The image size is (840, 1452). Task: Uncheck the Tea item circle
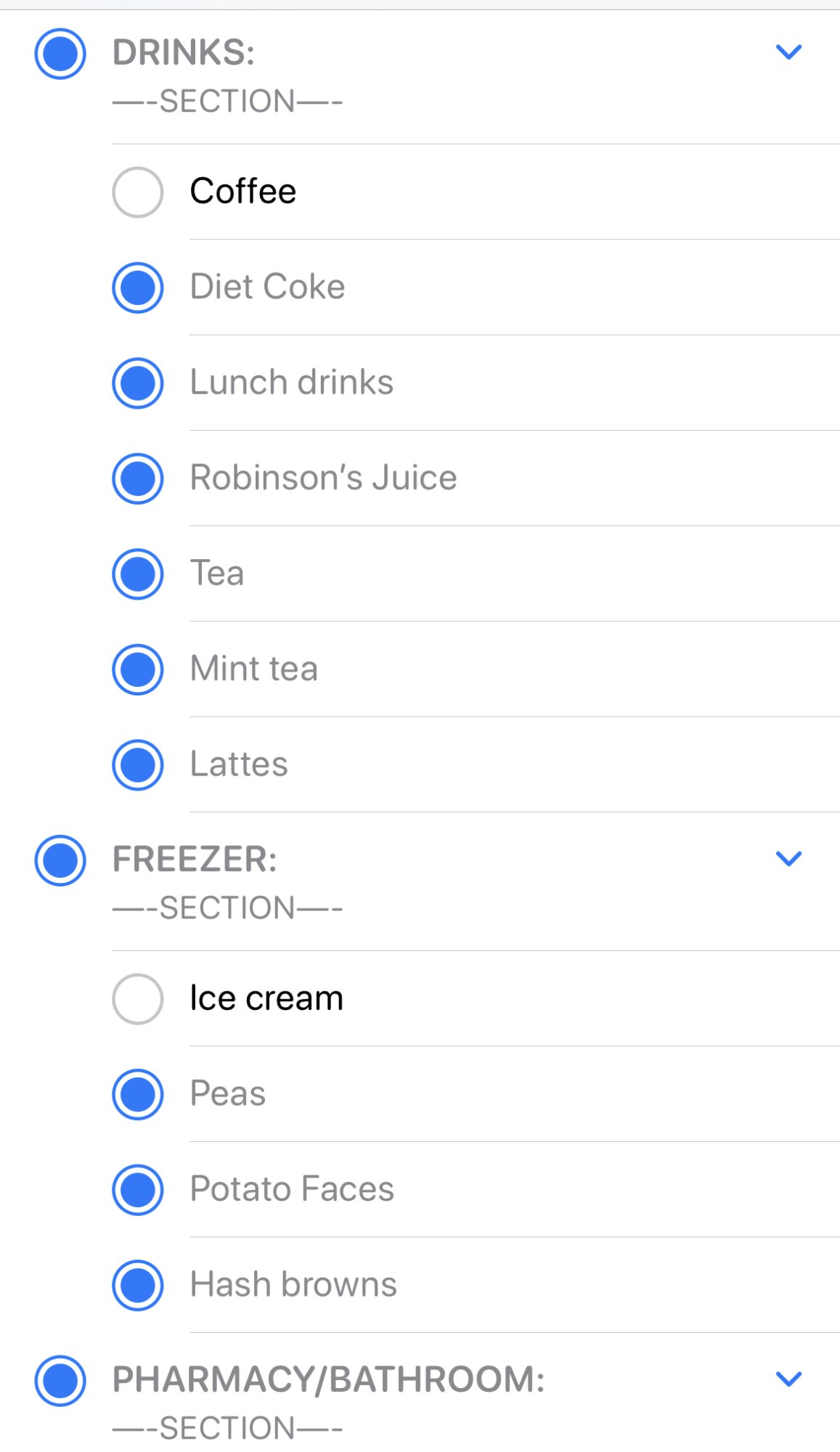(x=137, y=574)
